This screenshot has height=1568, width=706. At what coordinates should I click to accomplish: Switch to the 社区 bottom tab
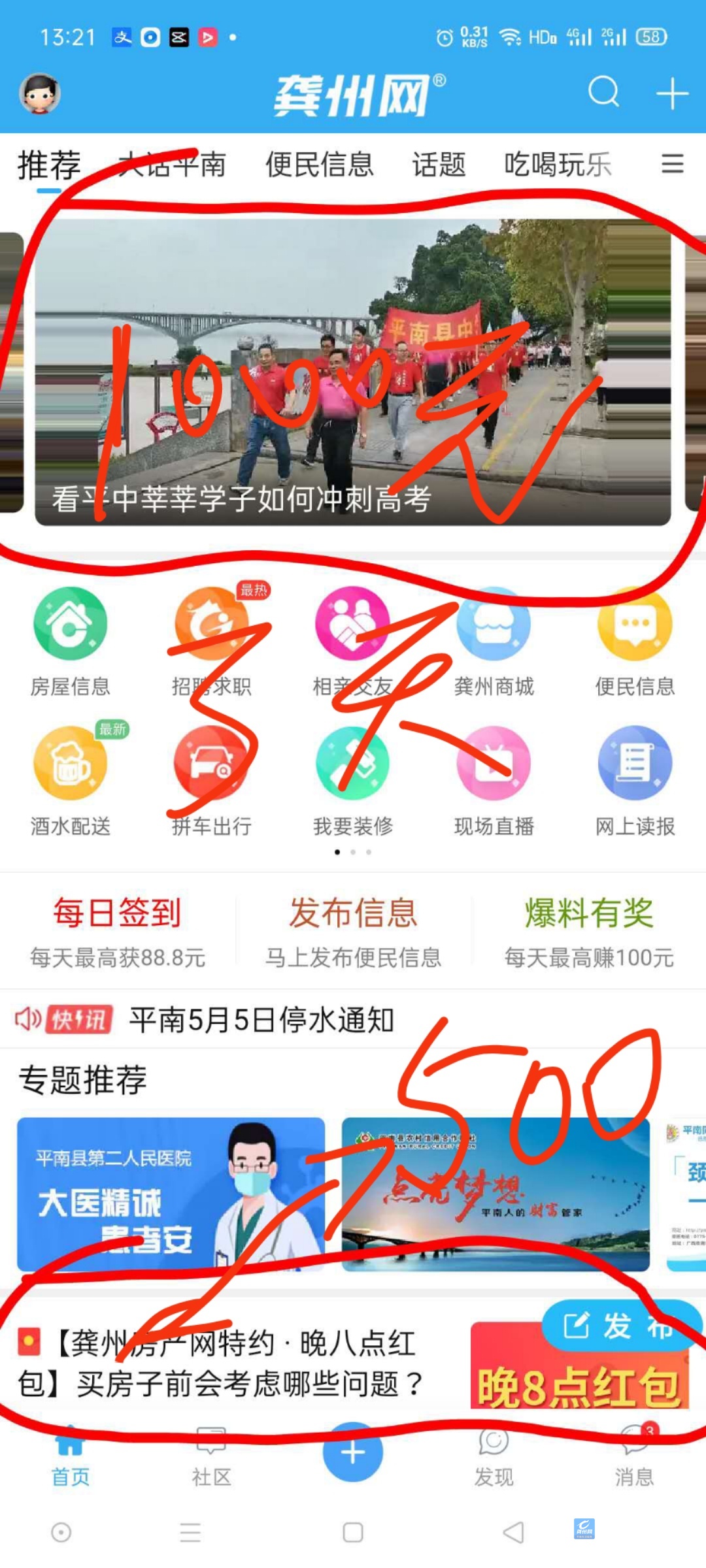coord(211,1454)
